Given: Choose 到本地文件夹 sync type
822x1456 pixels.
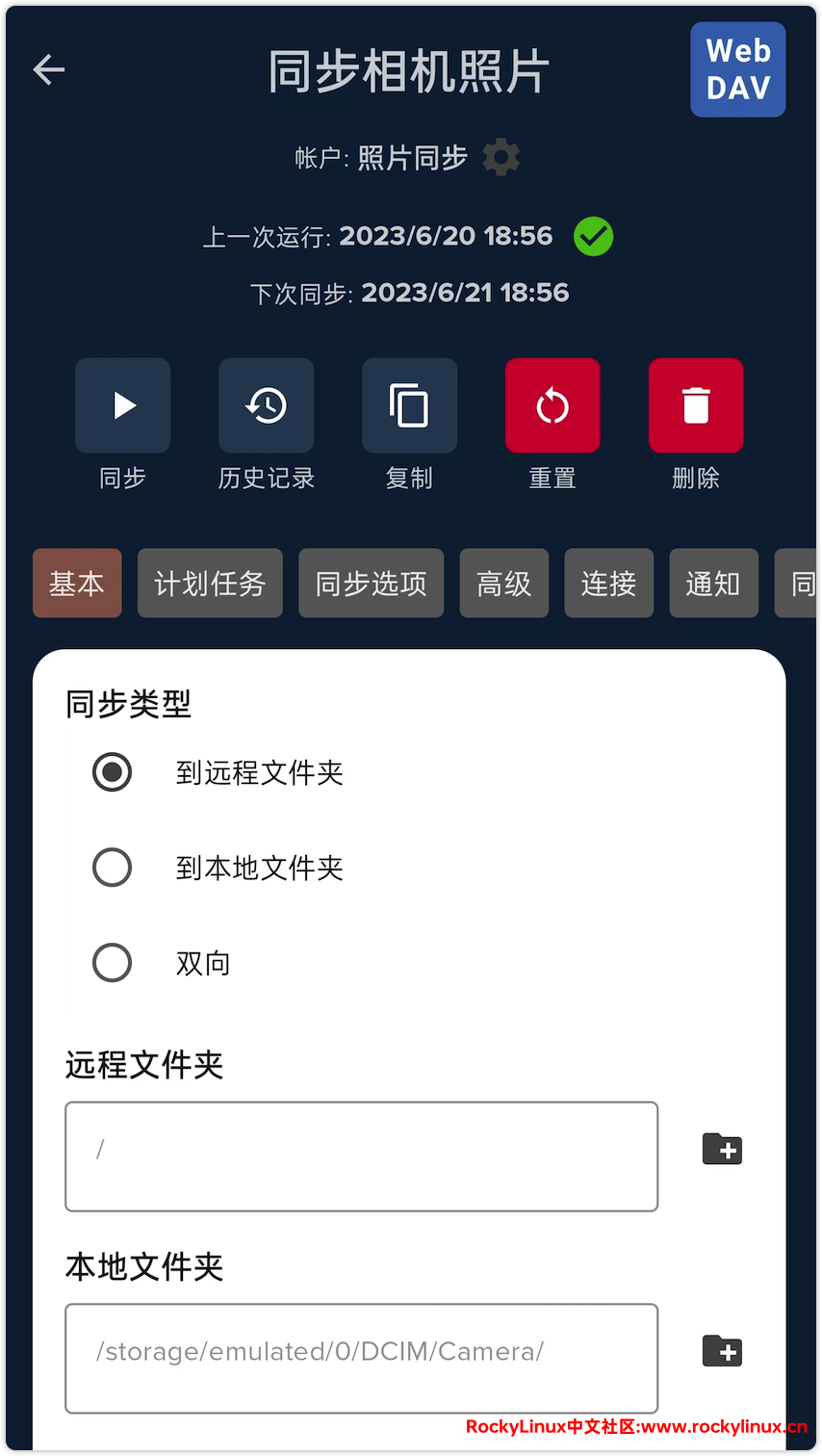Looking at the screenshot, I should coord(113,868).
